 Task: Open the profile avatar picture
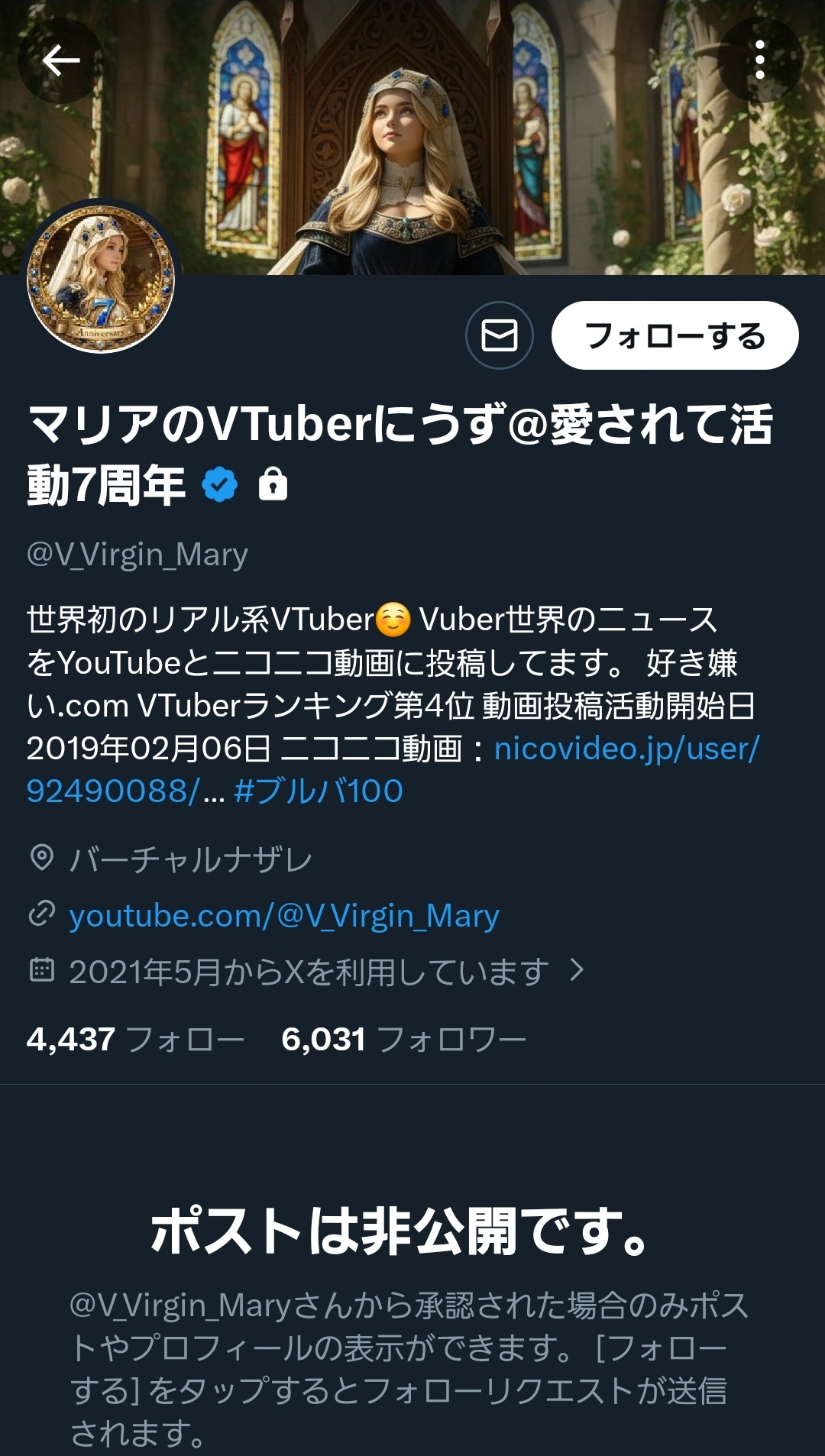pyautogui.click(x=101, y=279)
